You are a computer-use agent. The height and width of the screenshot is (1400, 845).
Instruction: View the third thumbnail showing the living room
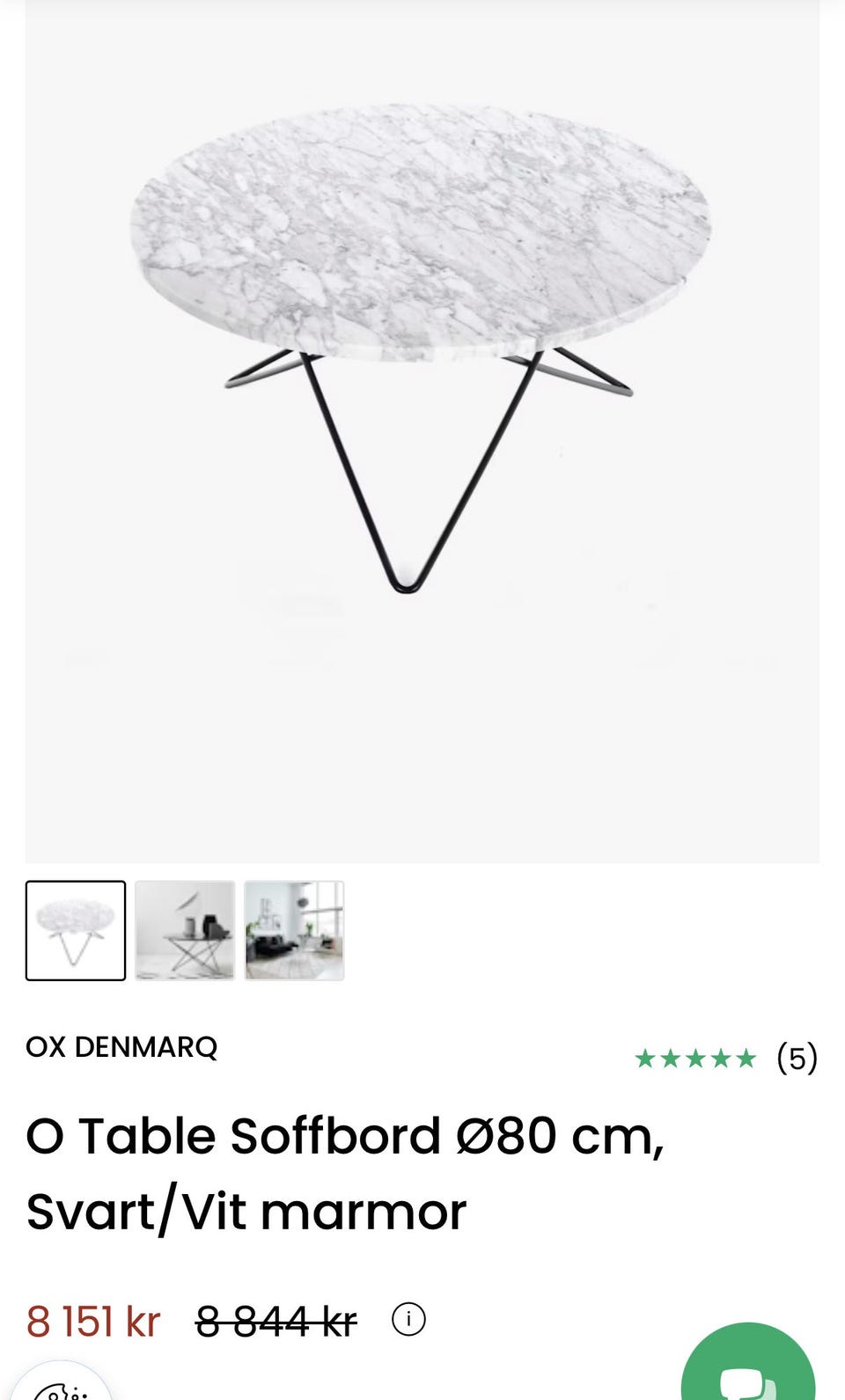(x=294, y=930)
